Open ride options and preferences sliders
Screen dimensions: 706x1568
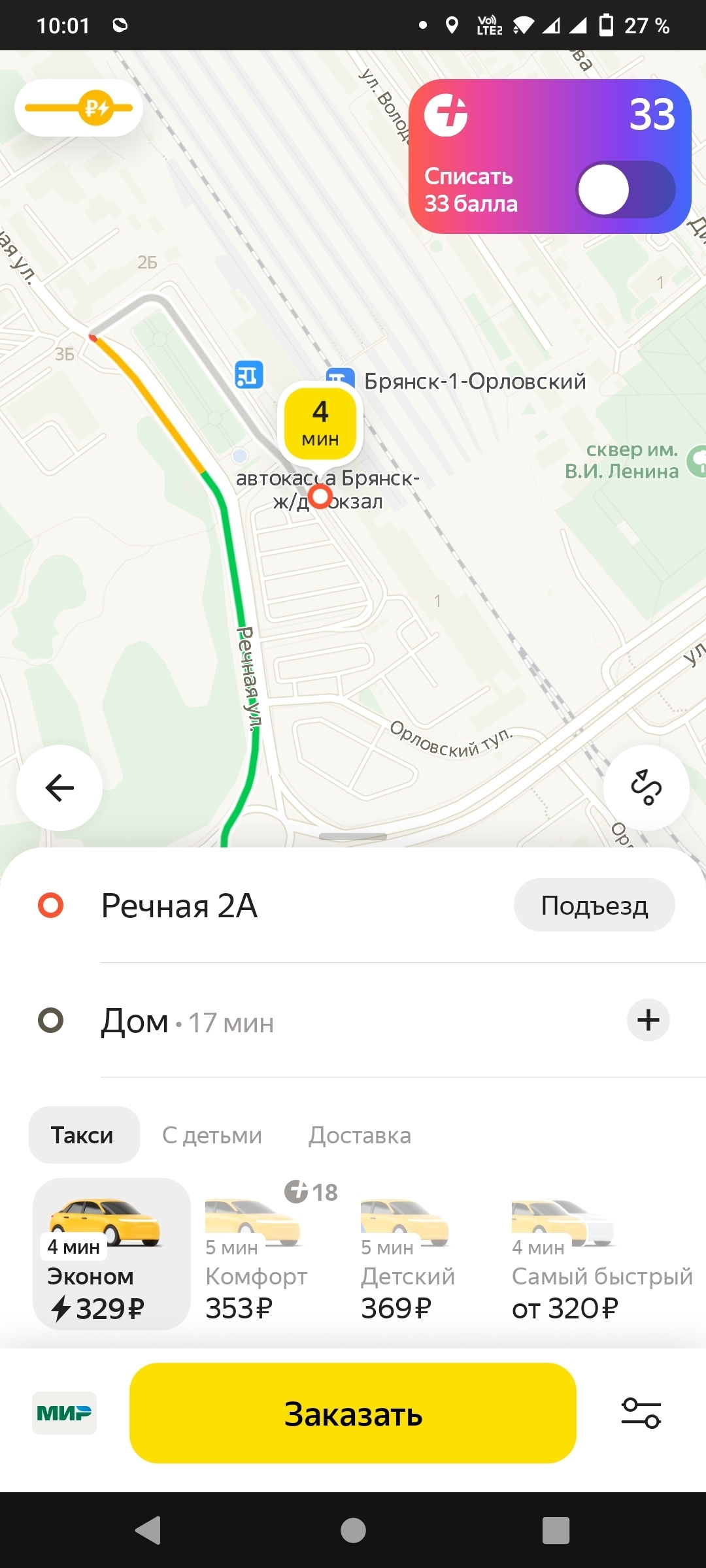tap(641, 1413)
